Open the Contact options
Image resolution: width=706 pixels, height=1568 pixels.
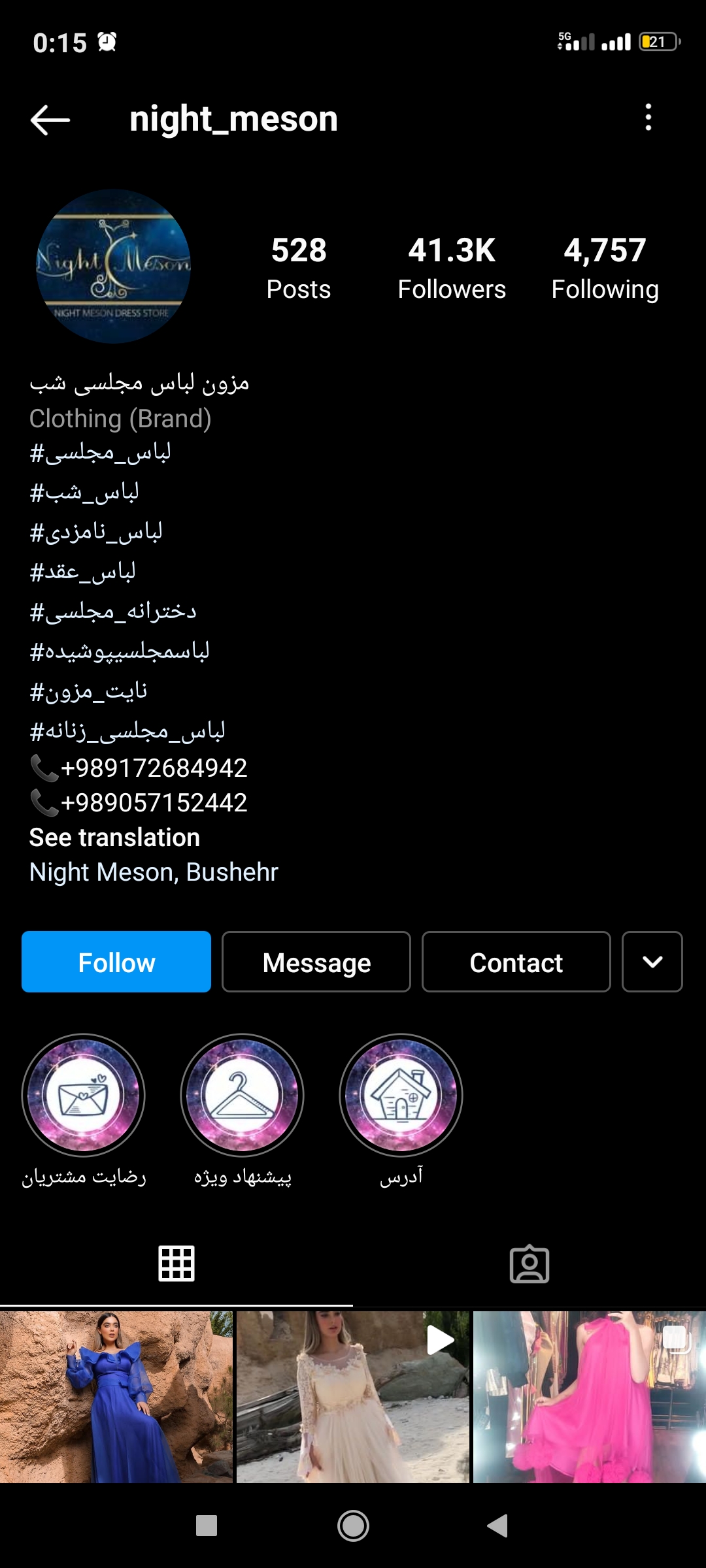(516, 962)
